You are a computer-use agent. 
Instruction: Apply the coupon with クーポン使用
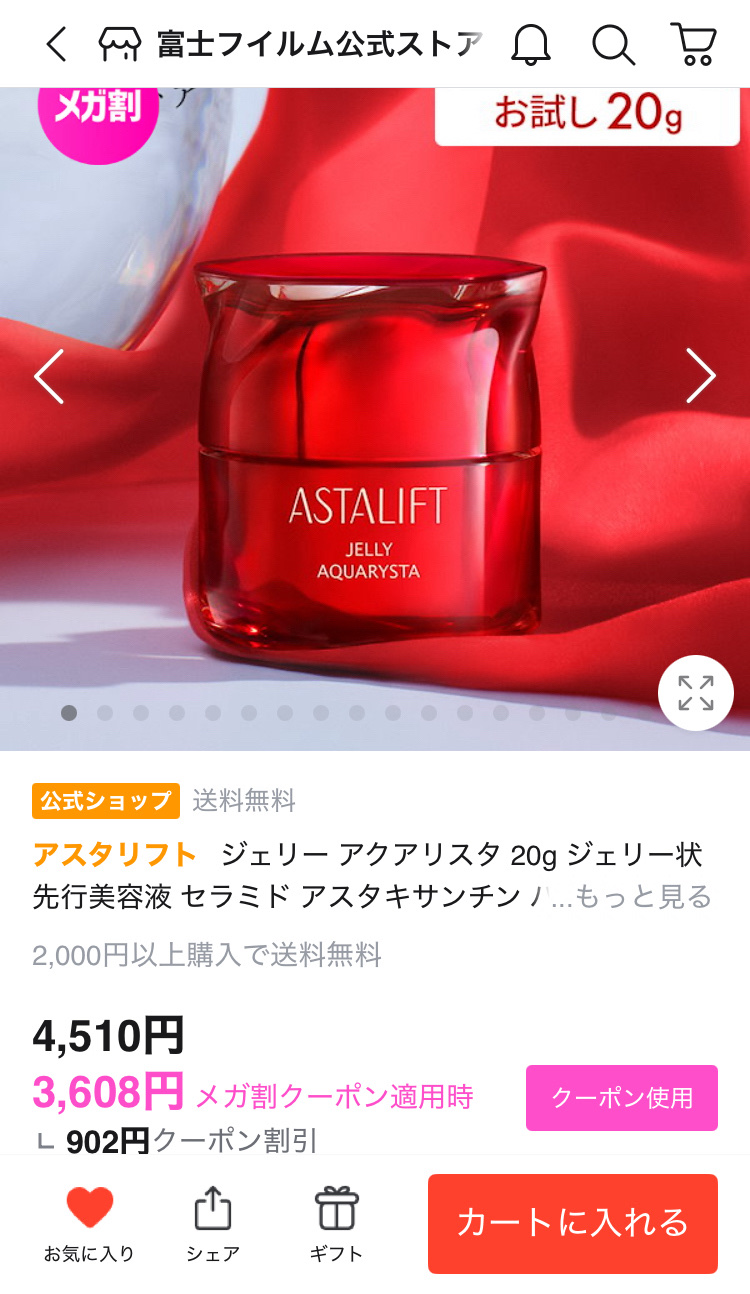(621, 1098)
